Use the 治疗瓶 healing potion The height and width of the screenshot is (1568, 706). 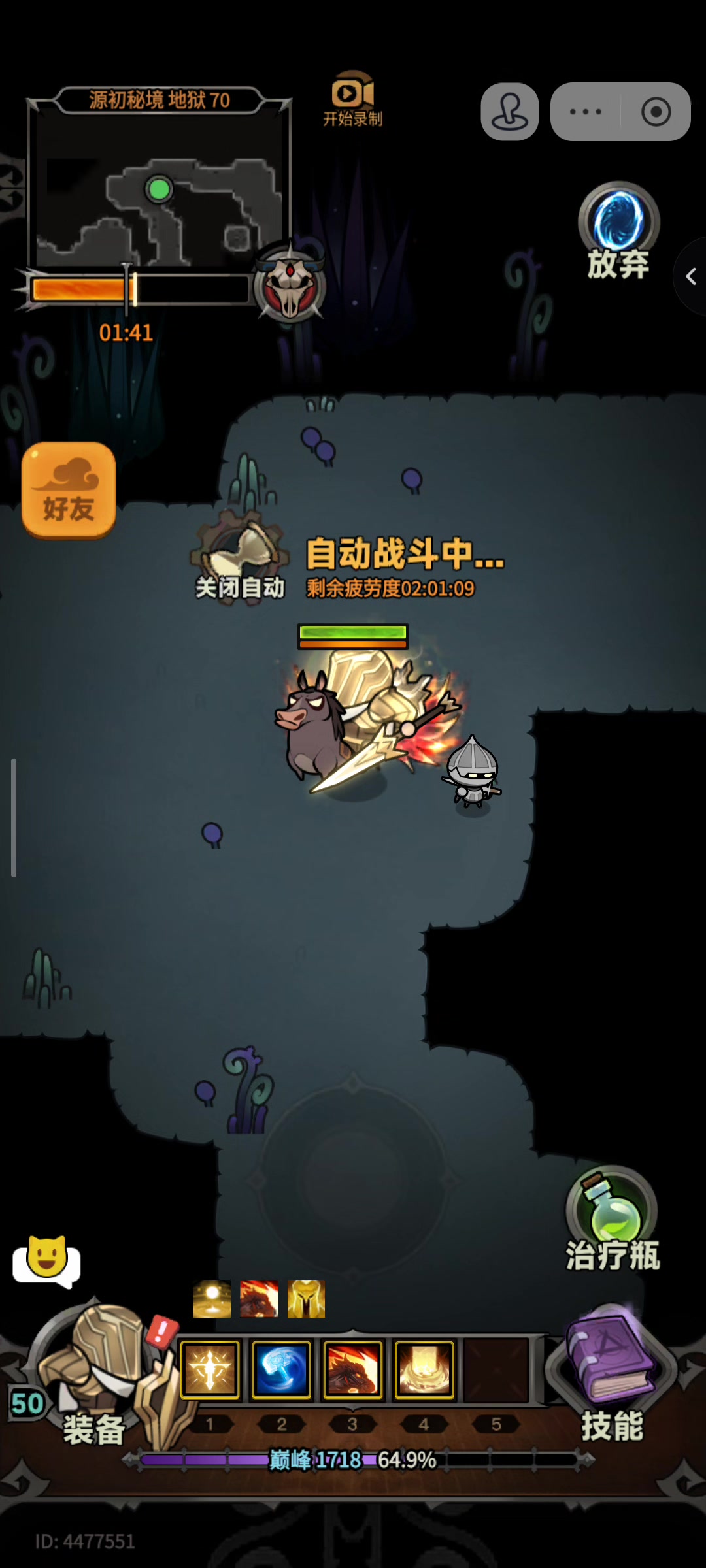point(613,1218)
